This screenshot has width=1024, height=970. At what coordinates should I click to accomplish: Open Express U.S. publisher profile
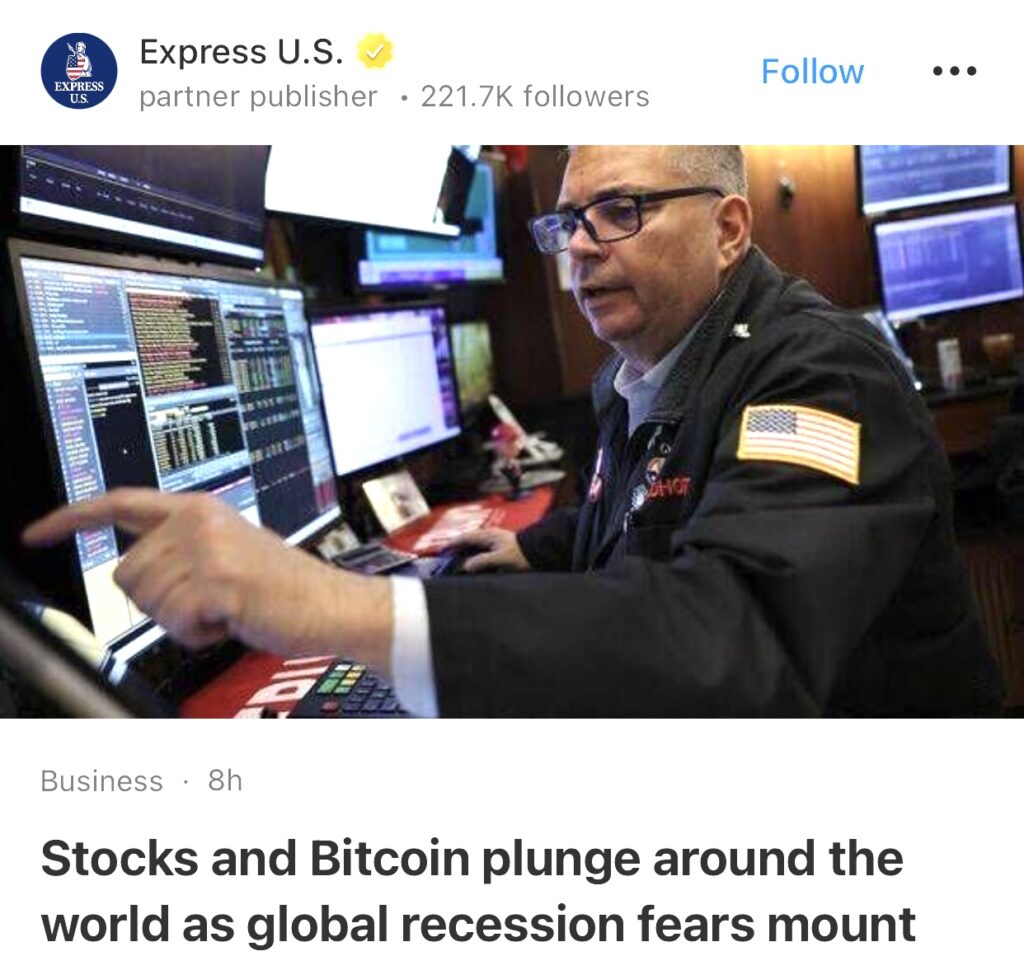click(240, 52)
